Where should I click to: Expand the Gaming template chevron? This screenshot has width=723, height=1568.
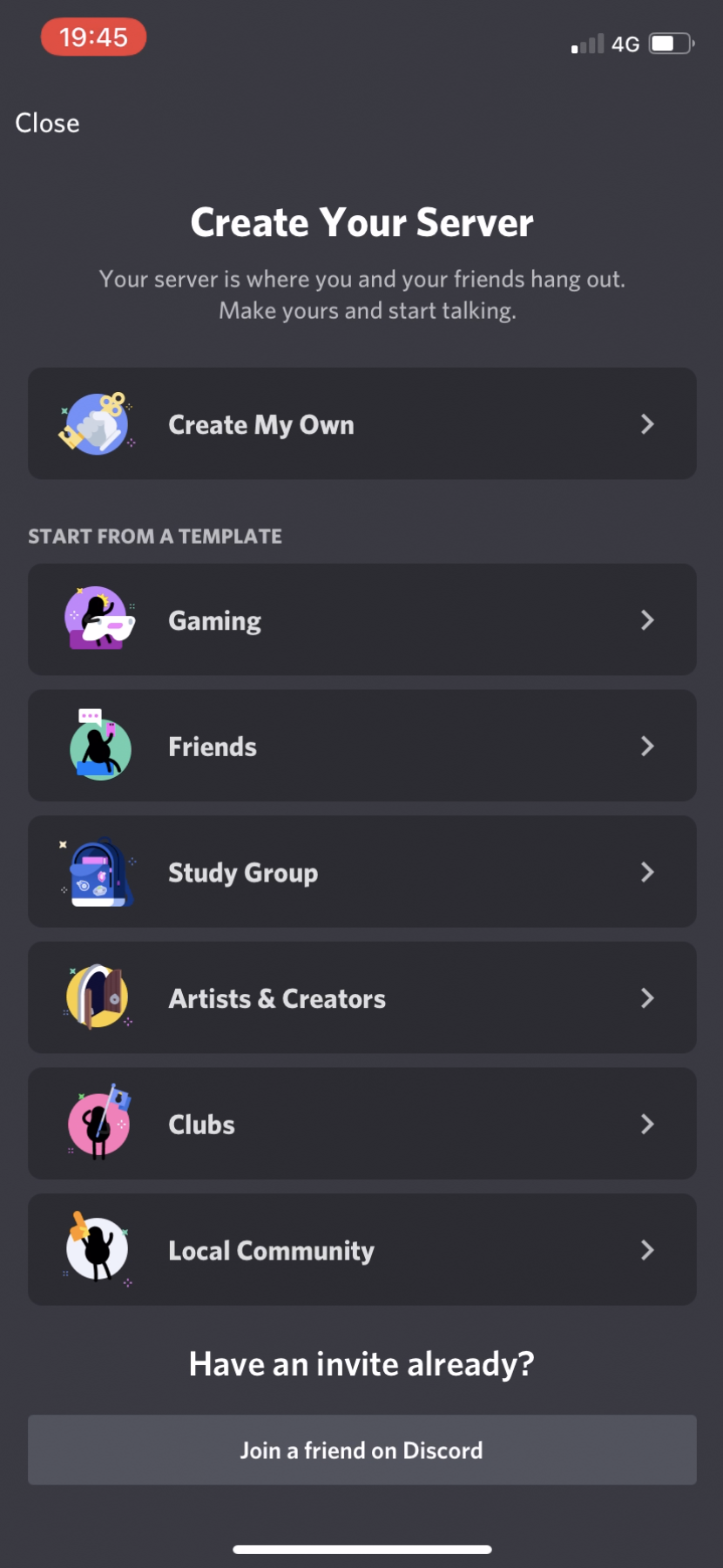click(647, 619)
